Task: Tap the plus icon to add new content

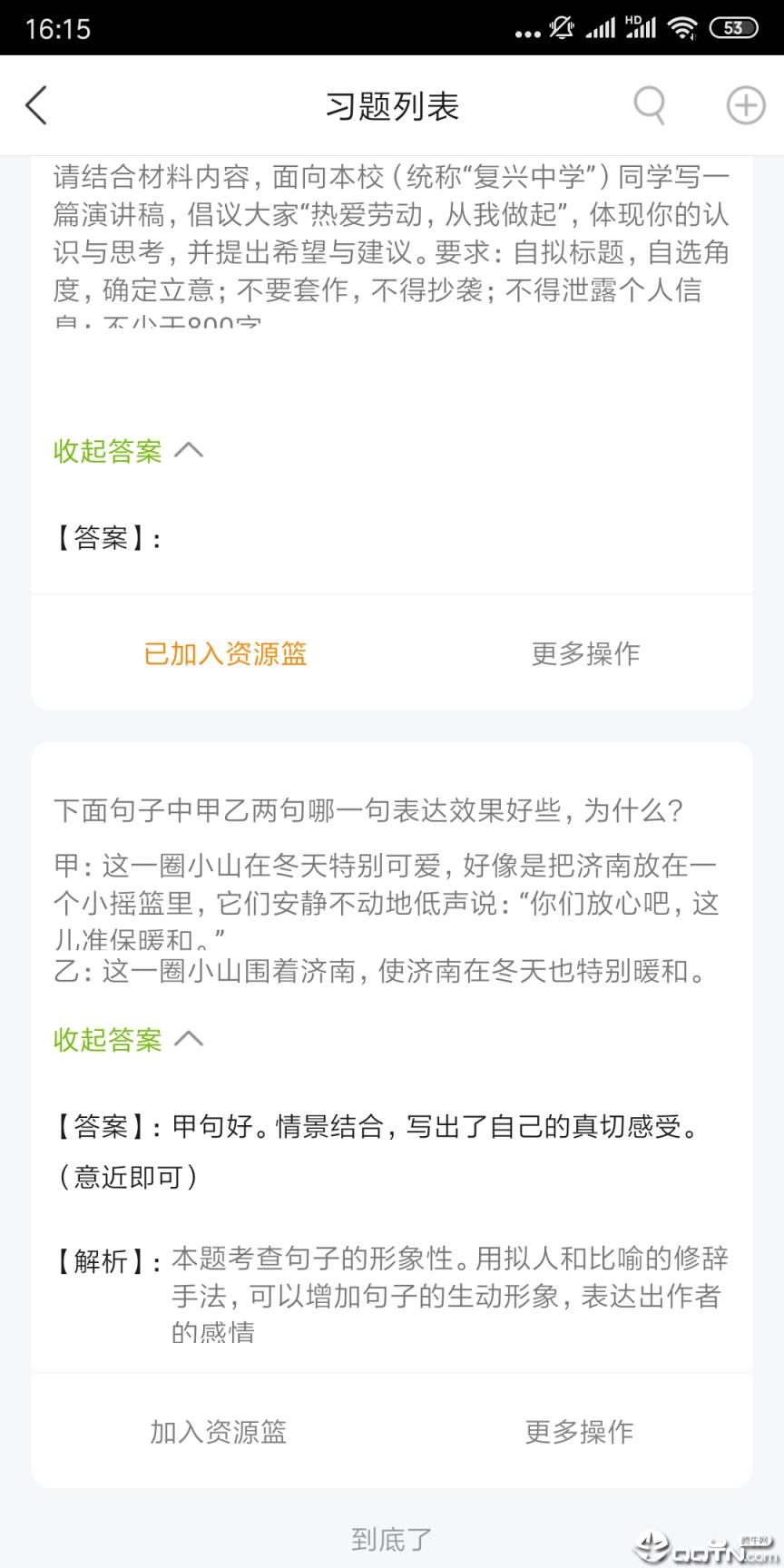Action: tap(744, 104)
